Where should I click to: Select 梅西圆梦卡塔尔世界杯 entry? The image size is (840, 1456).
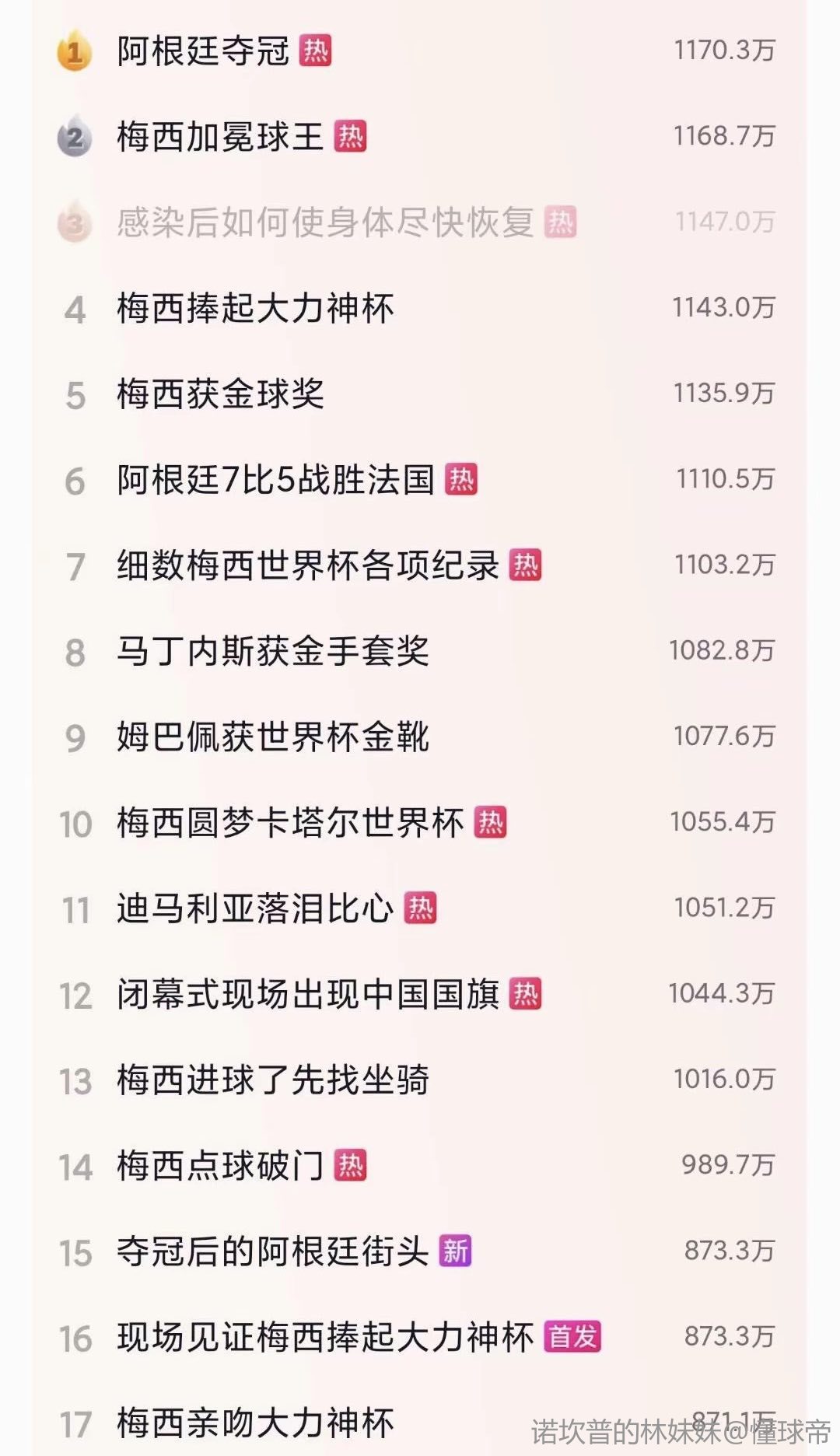[290, 823]
